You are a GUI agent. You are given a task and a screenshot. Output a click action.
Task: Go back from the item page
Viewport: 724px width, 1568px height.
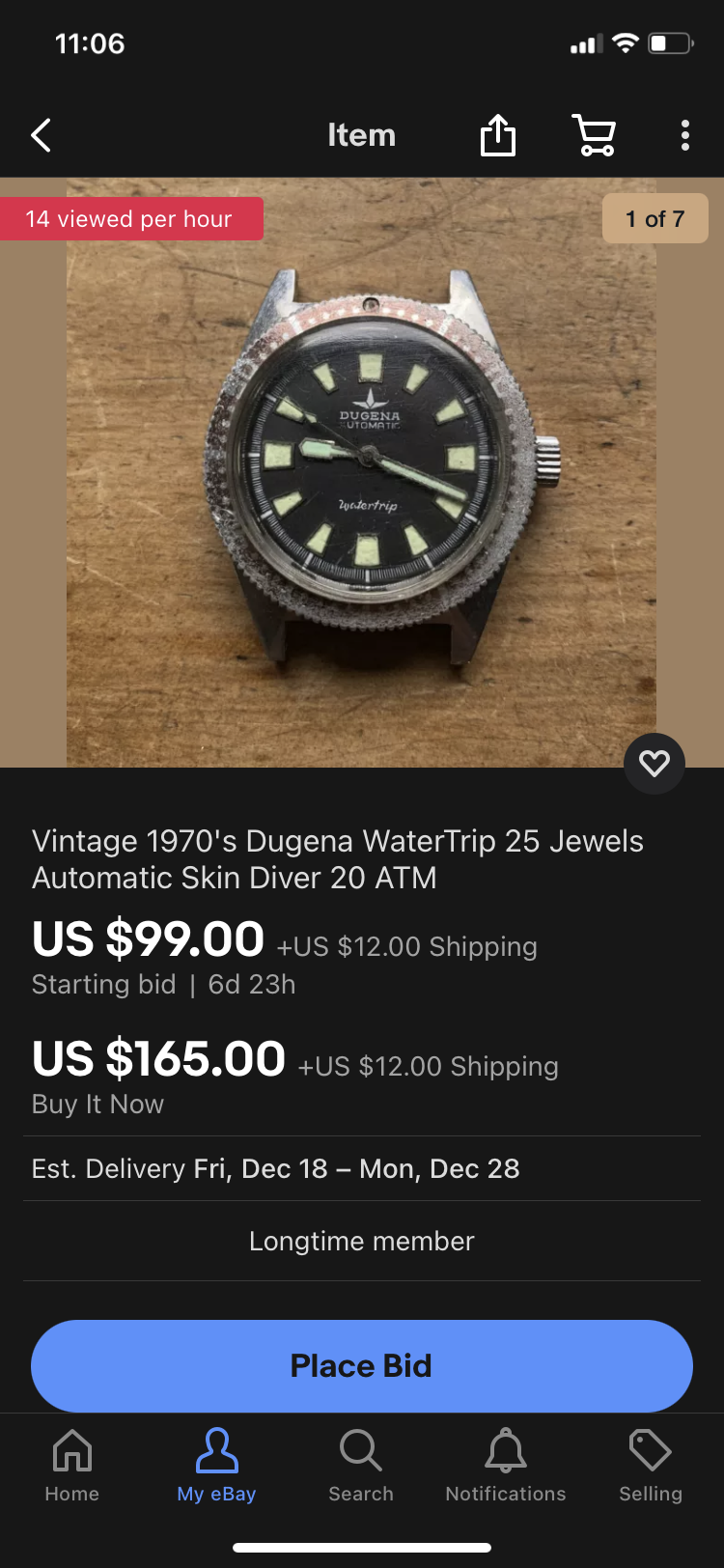[x=41, y=136]
